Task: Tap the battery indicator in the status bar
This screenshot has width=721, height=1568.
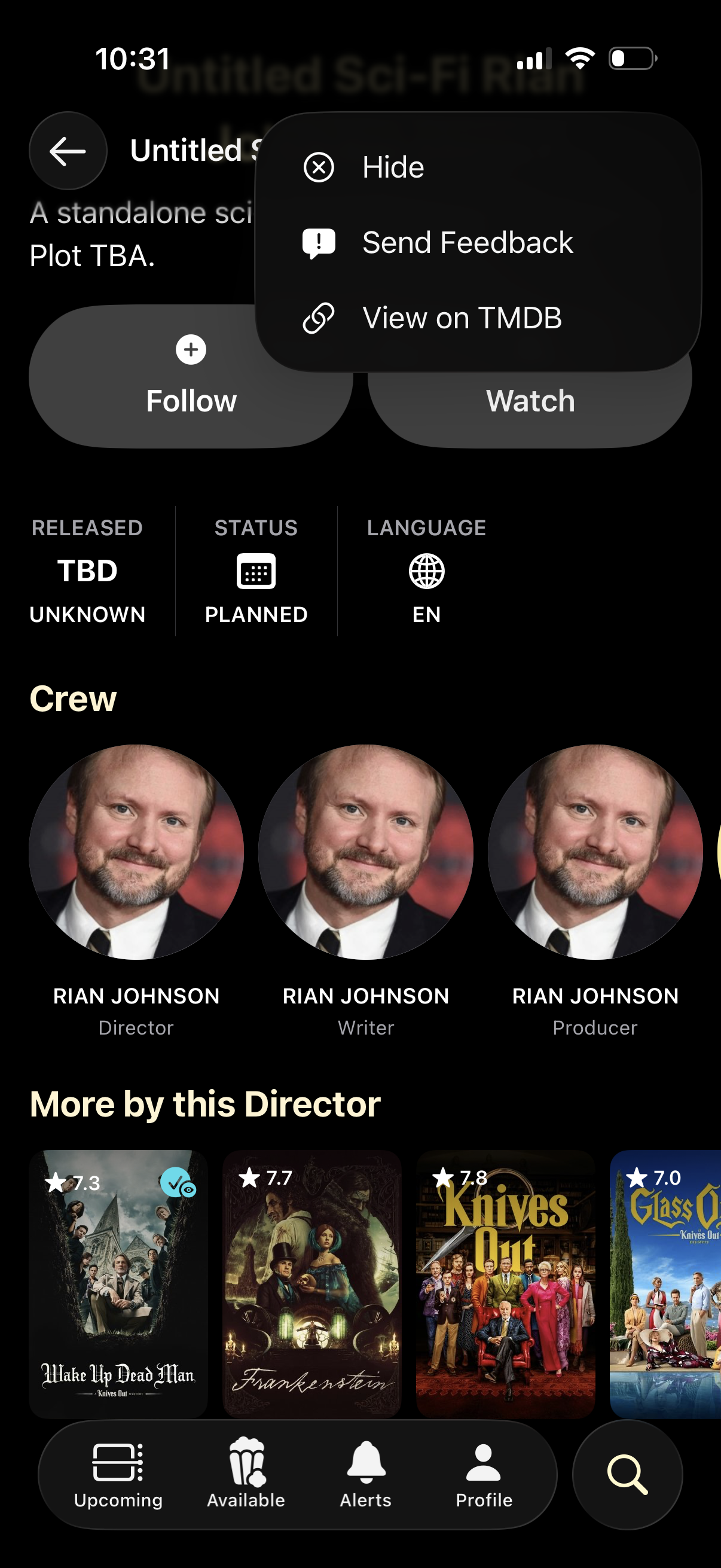Action: click(633, 59)
